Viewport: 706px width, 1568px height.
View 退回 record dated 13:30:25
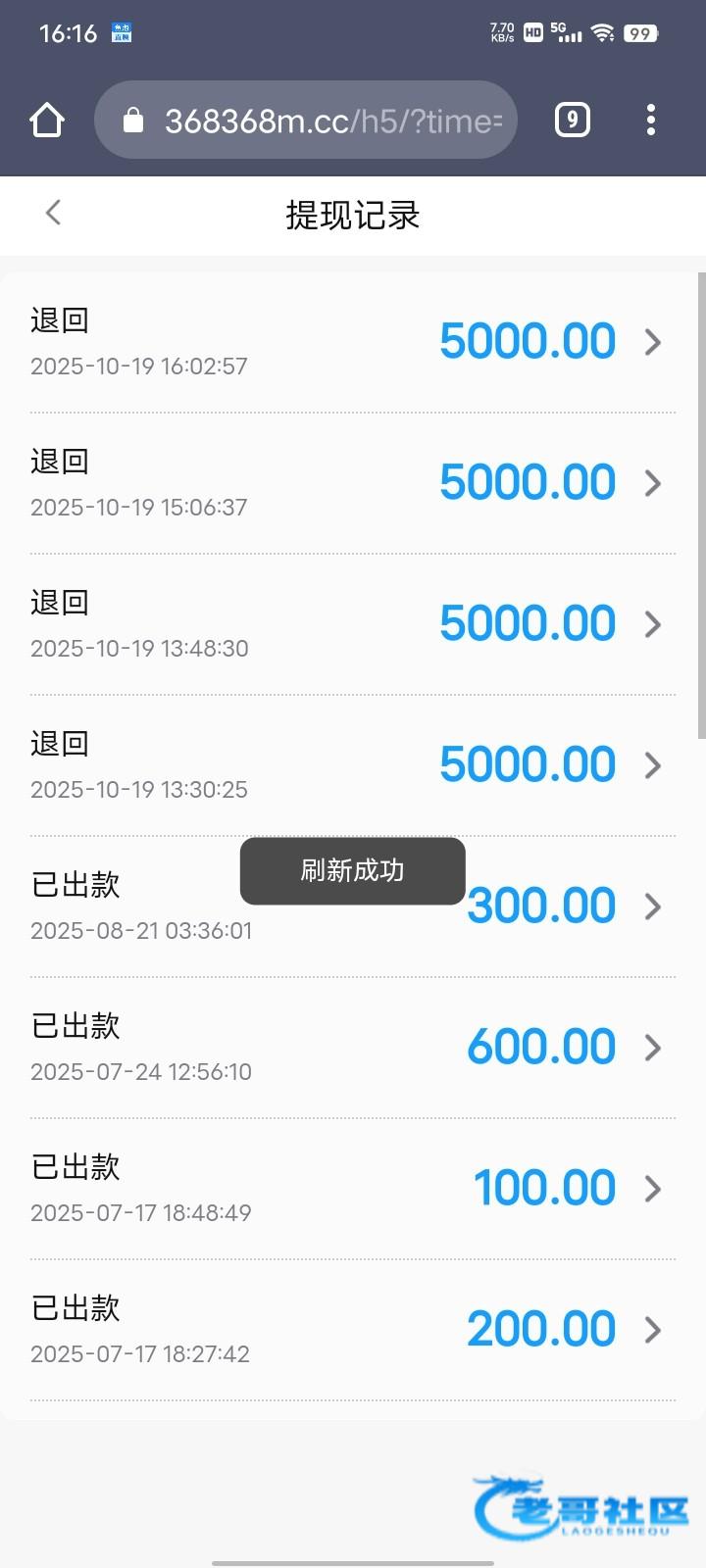pyautogui.click(x=352, y=765)
